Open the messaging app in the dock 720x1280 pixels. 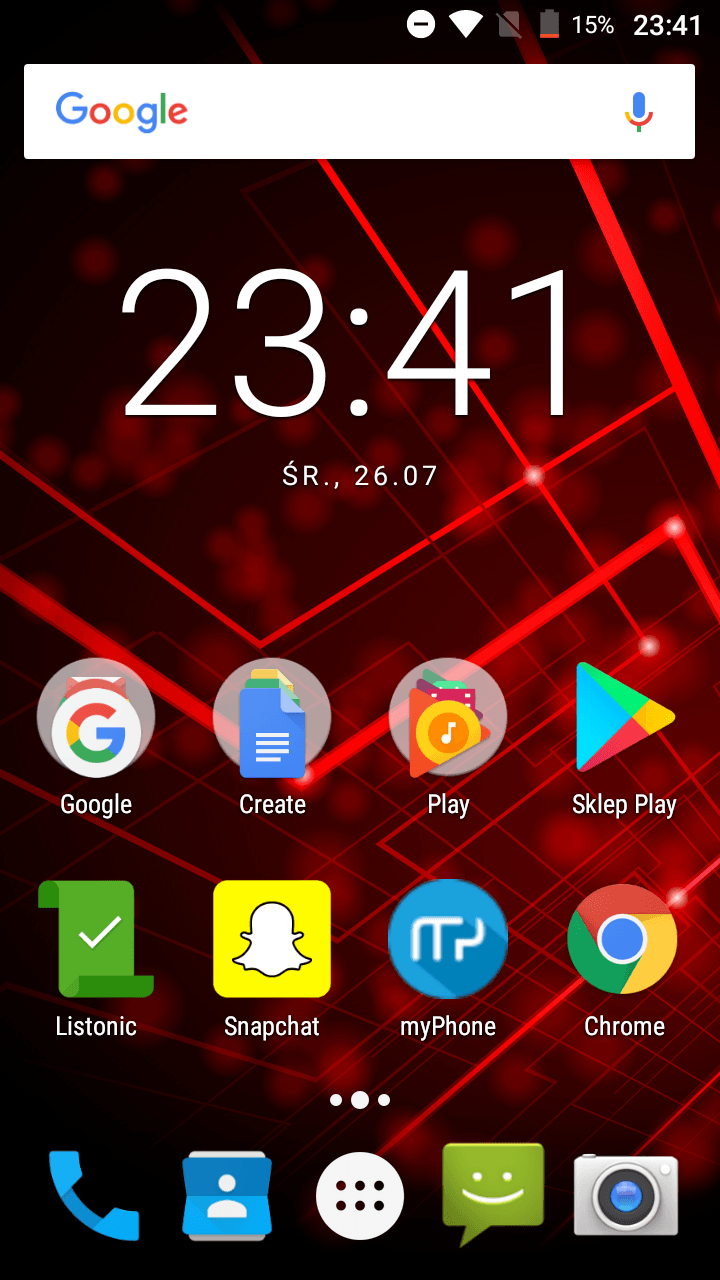pos(493,1194)
